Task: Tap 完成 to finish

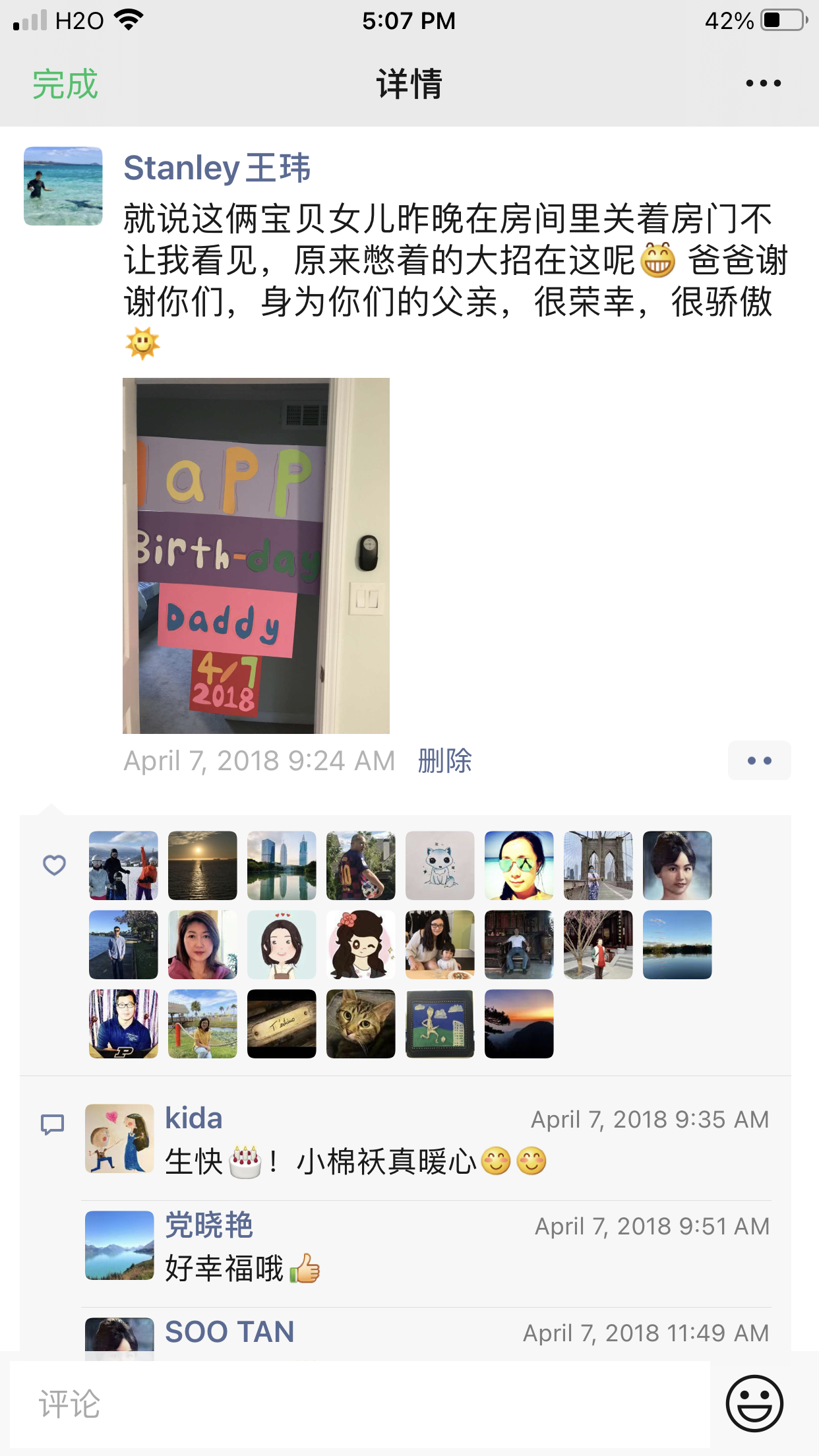Action: click(65, 84)
